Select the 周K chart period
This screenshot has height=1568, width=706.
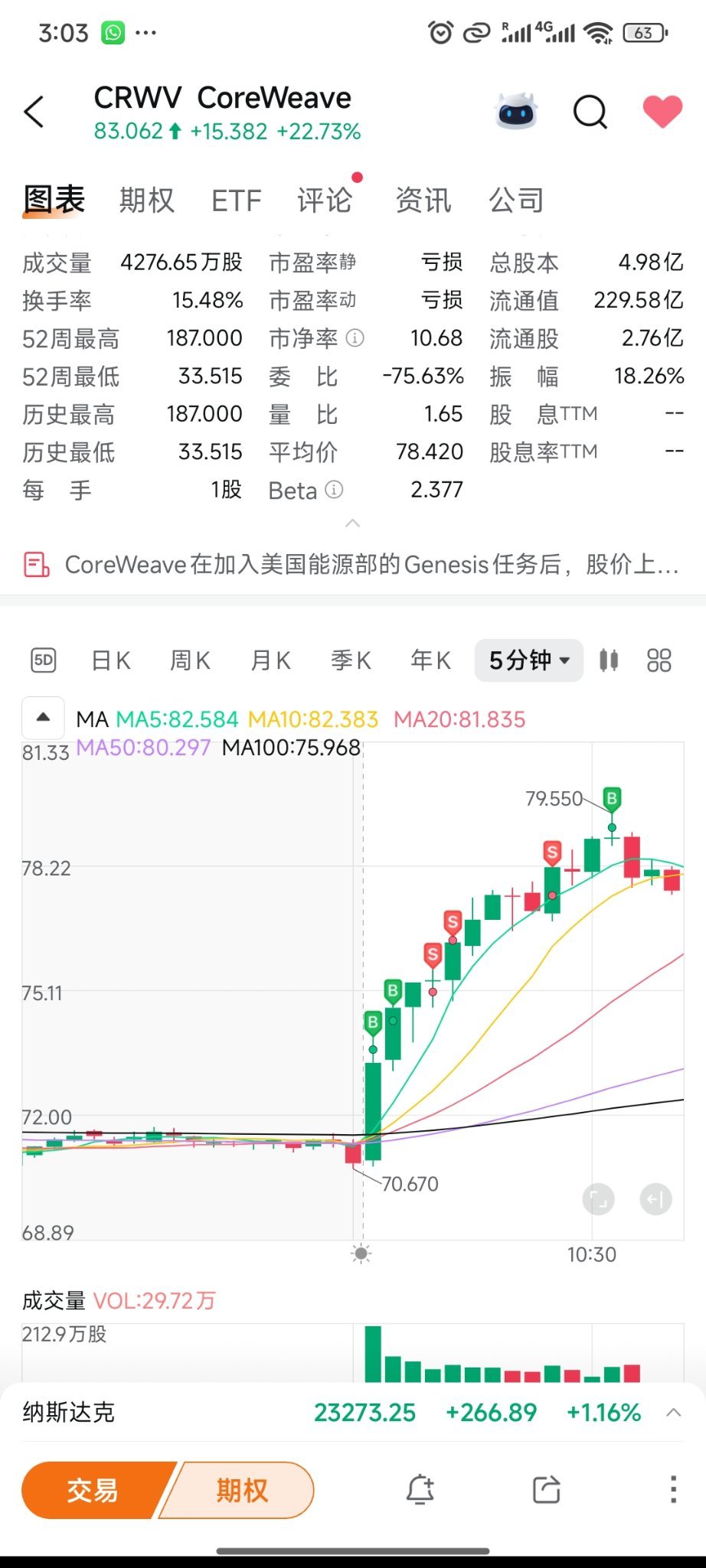pos(190,660)
